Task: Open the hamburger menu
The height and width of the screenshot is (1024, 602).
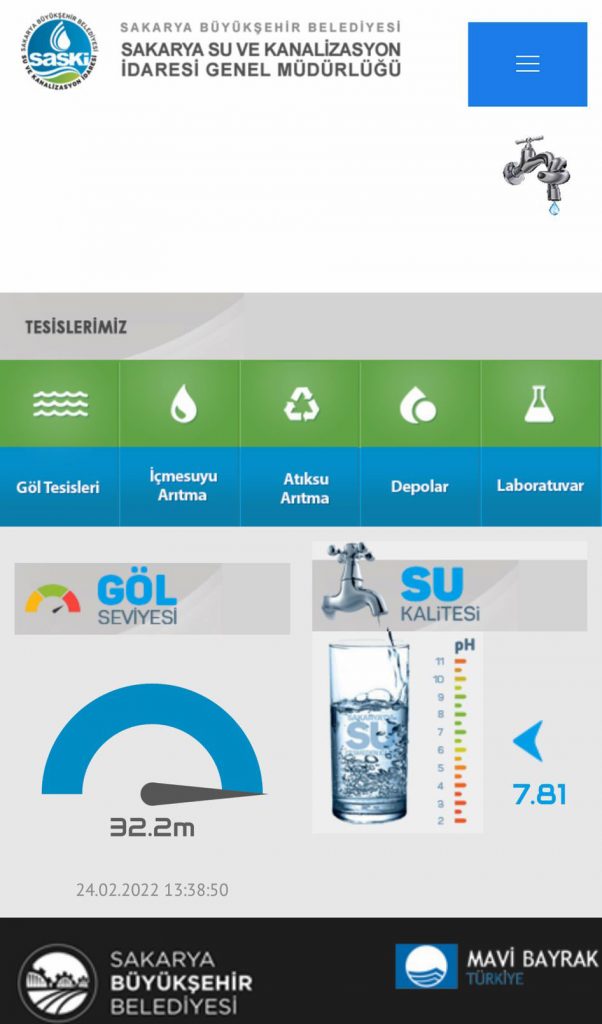Action: coord(527,64)
